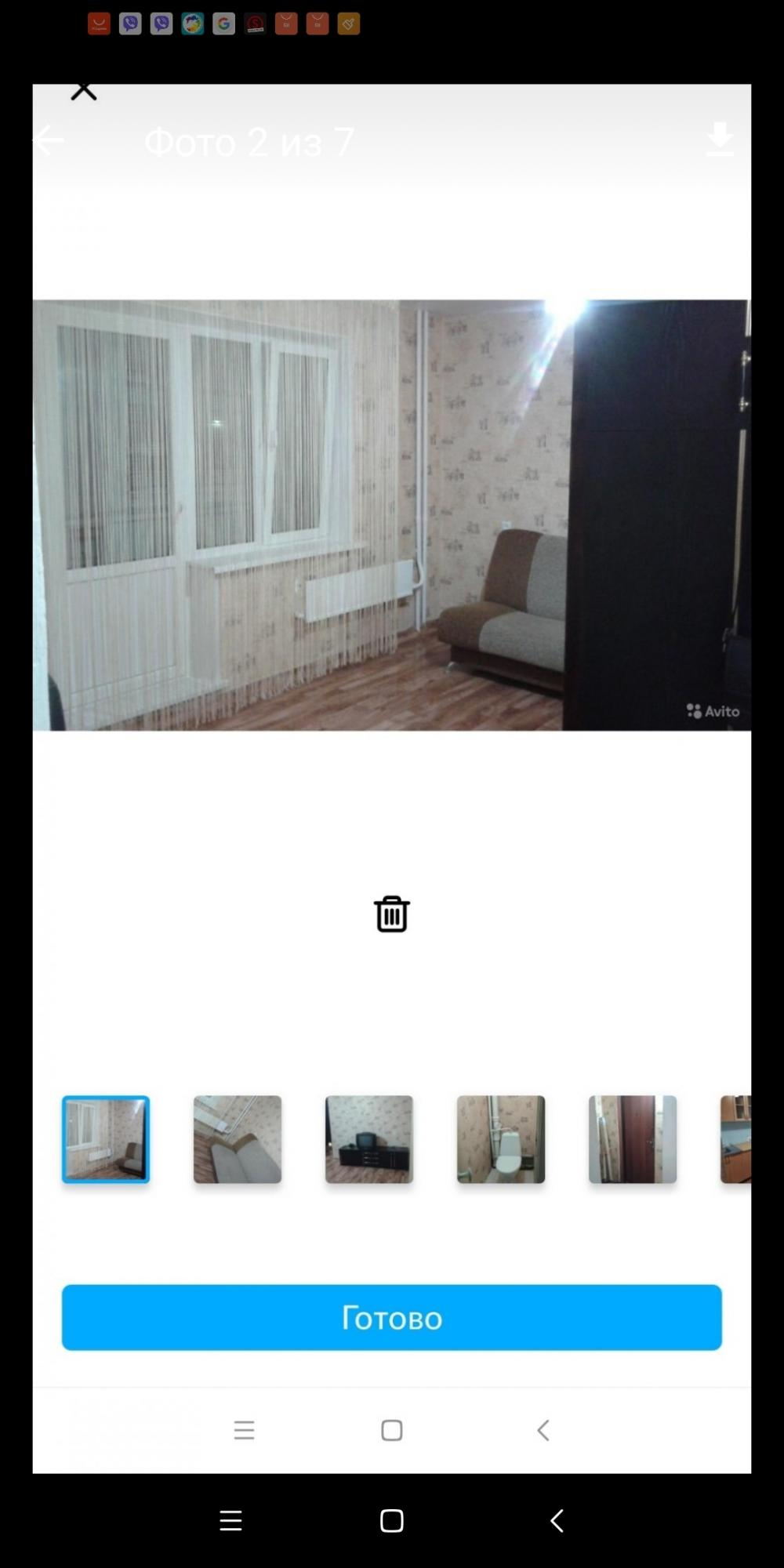This screenshot has height=1568, width=784.
Task: Select the highlighted thumbnail of the room with window
Action: pos(106,1139)
